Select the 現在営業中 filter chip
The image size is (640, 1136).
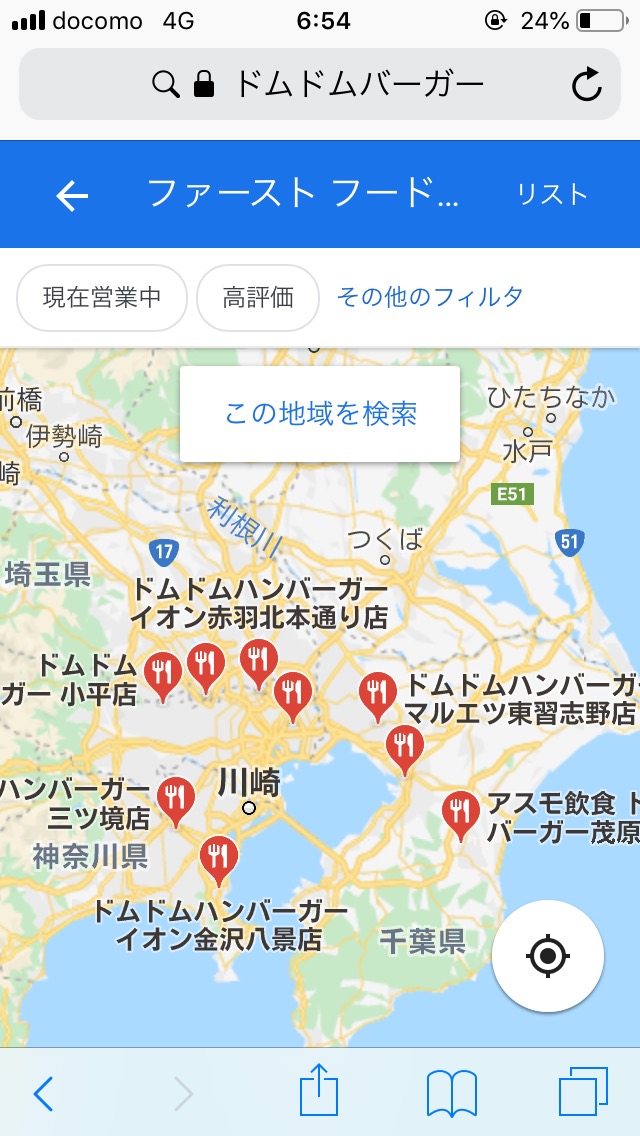point(102,297)
